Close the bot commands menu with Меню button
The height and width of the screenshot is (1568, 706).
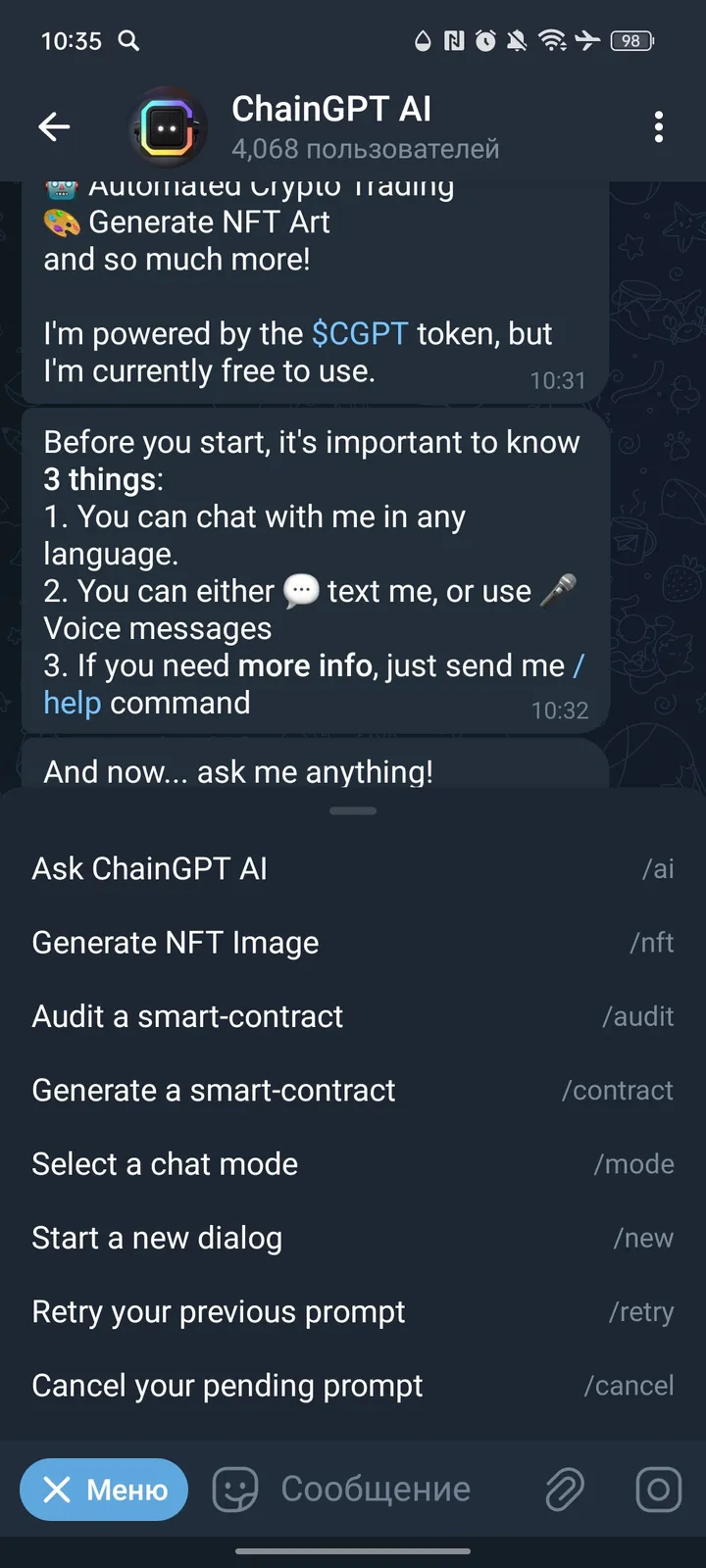[104, 1489]
